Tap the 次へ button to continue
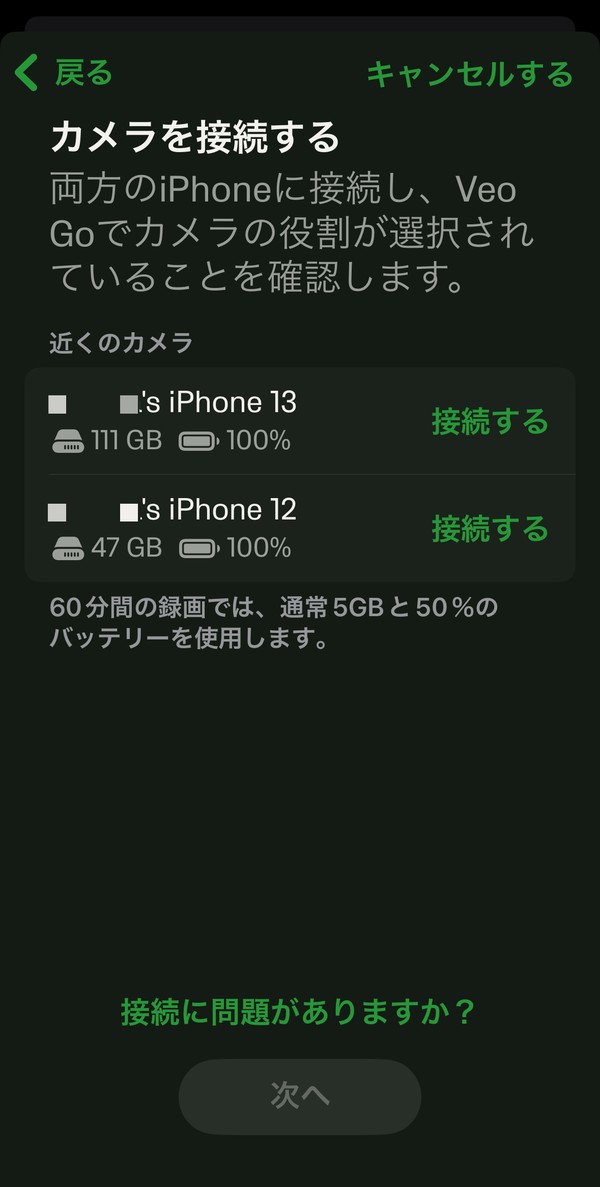This screenshot has width=600, height=1187. tap(300, 1096)
